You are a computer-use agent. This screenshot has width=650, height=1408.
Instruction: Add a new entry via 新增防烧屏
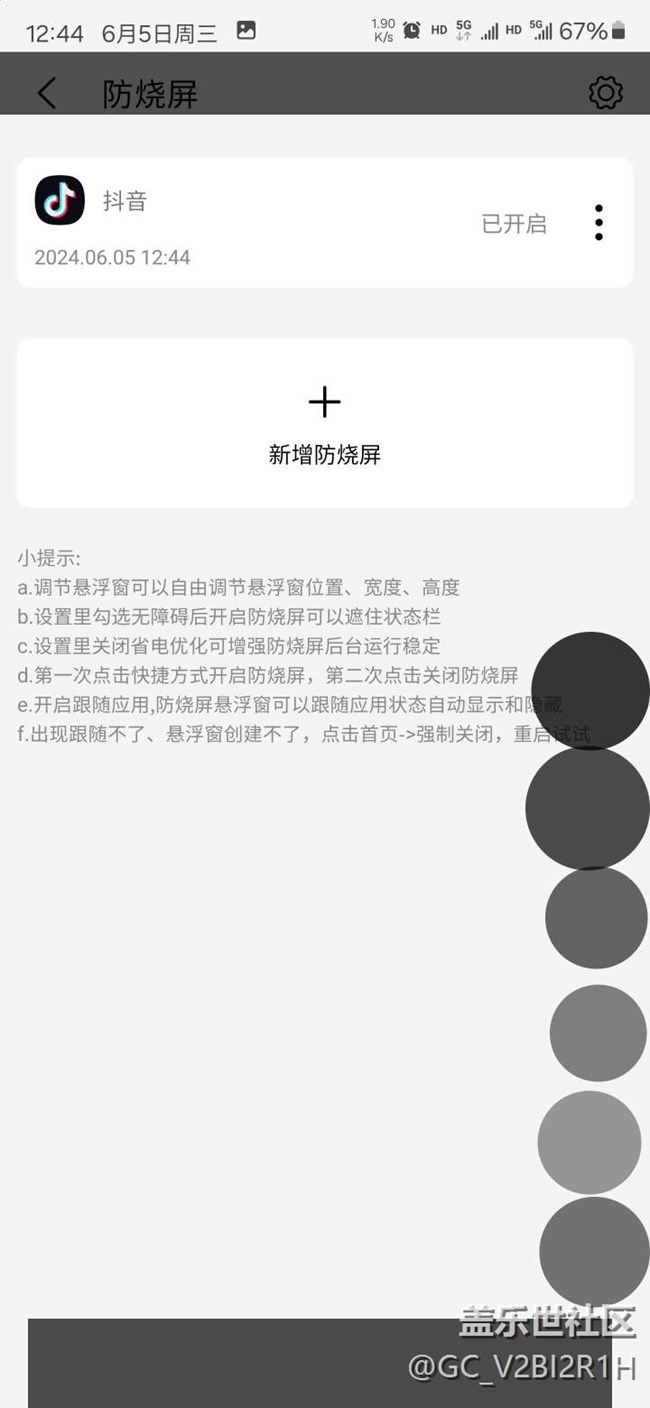(x=325, y=423)
